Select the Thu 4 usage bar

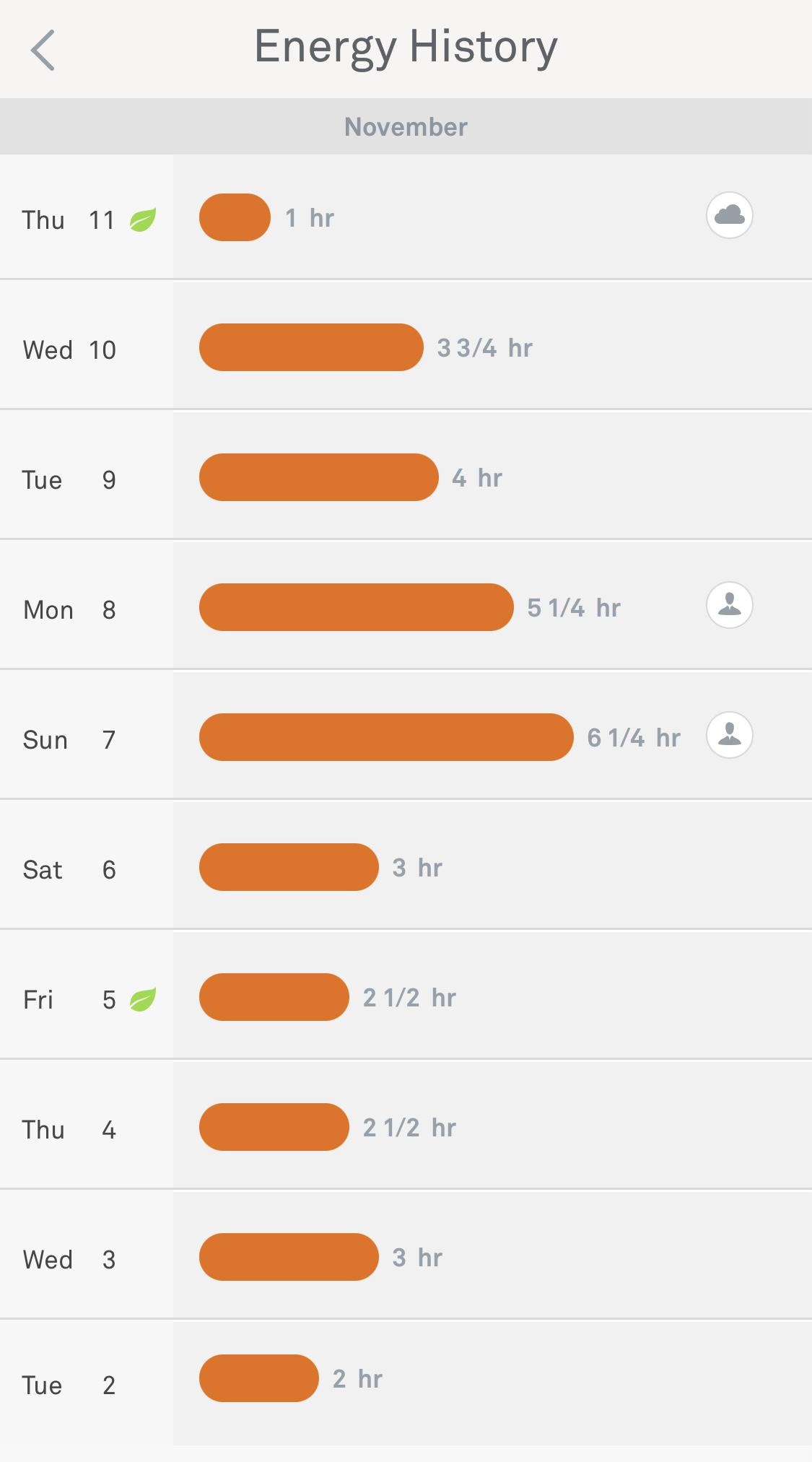click(x=275, y=1128)
